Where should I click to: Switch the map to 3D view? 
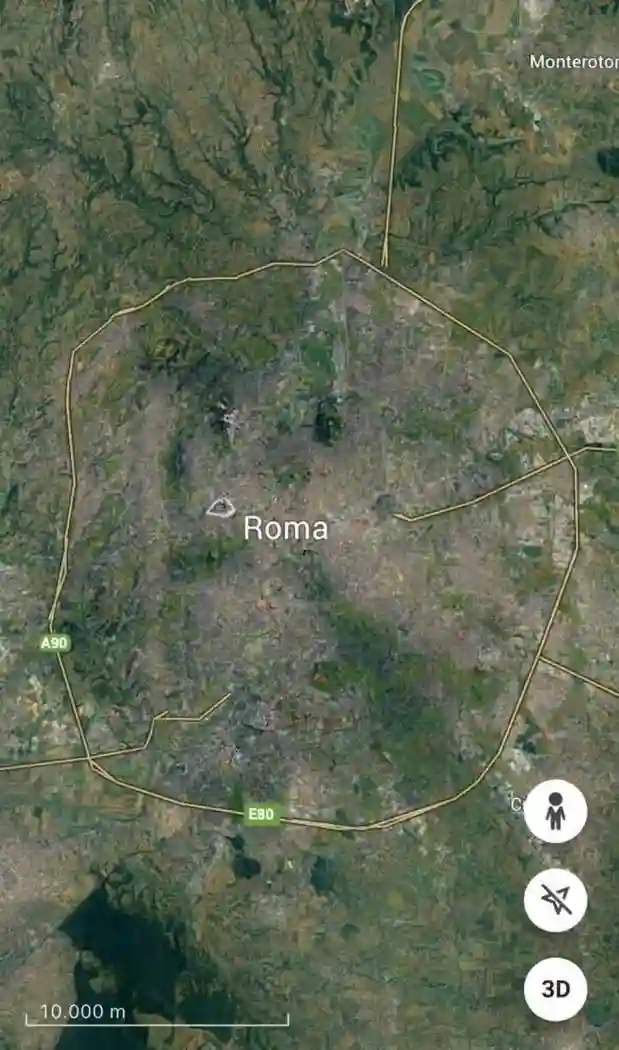[555, 989]
